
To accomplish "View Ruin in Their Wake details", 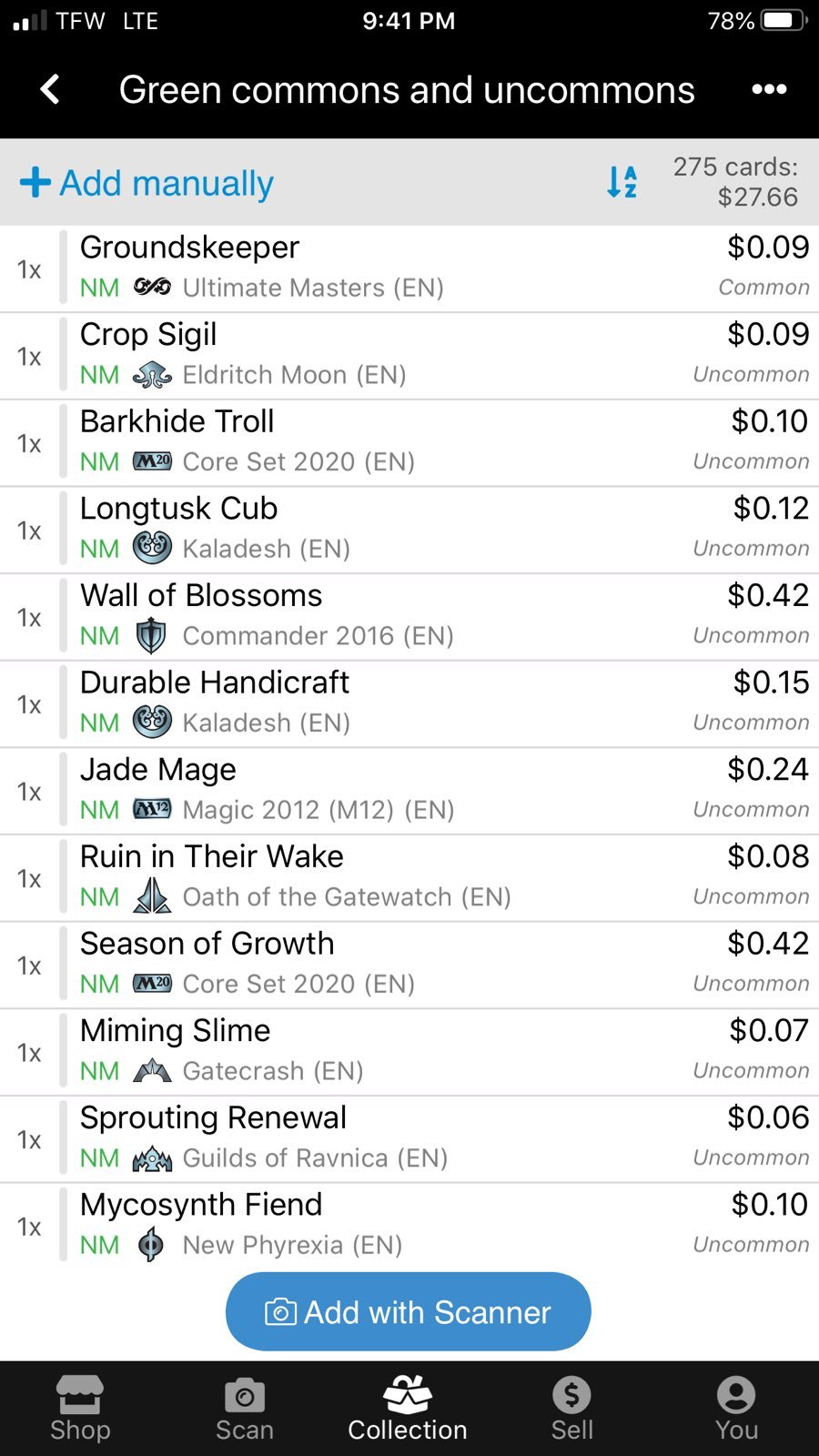I will [x=409, y=879].
